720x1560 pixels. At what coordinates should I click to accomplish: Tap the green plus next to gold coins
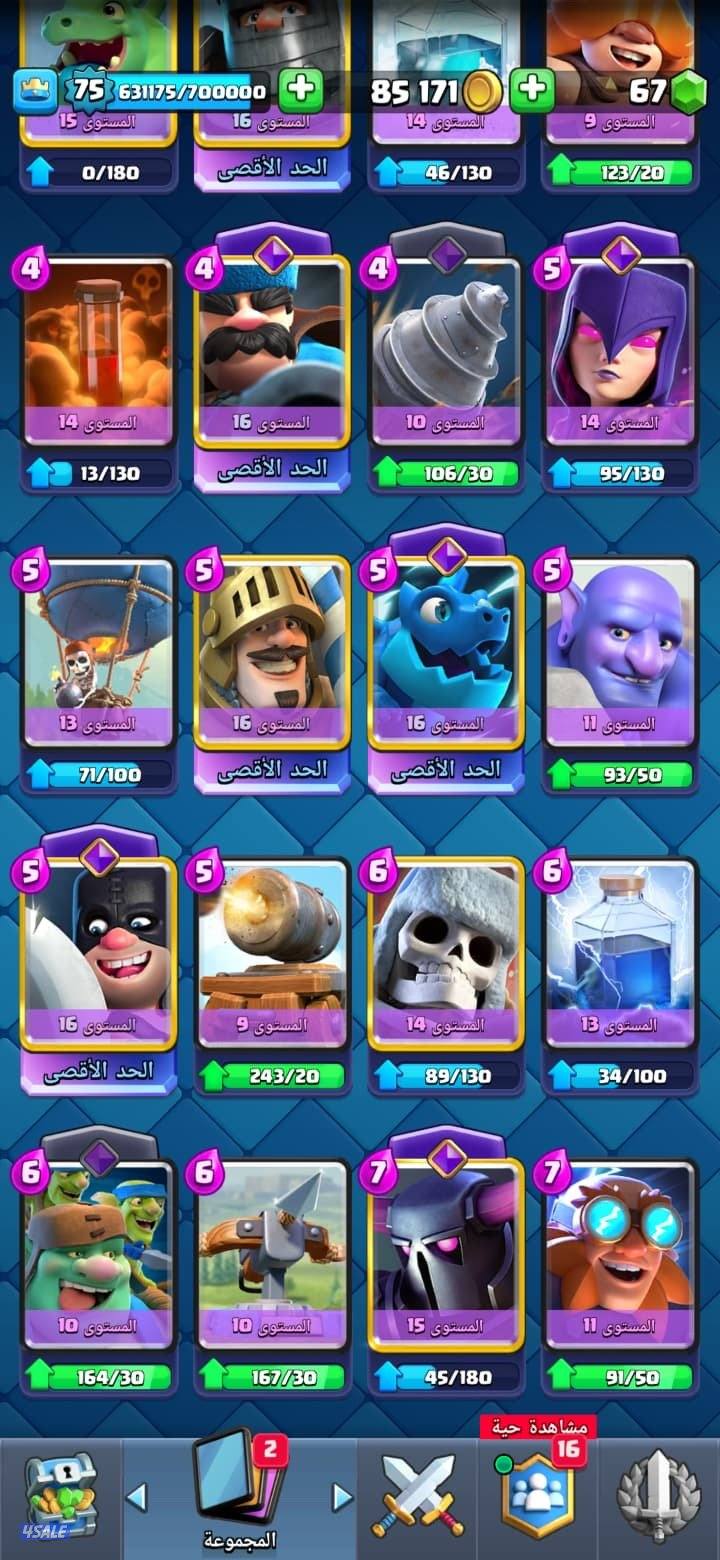(532, 92)
